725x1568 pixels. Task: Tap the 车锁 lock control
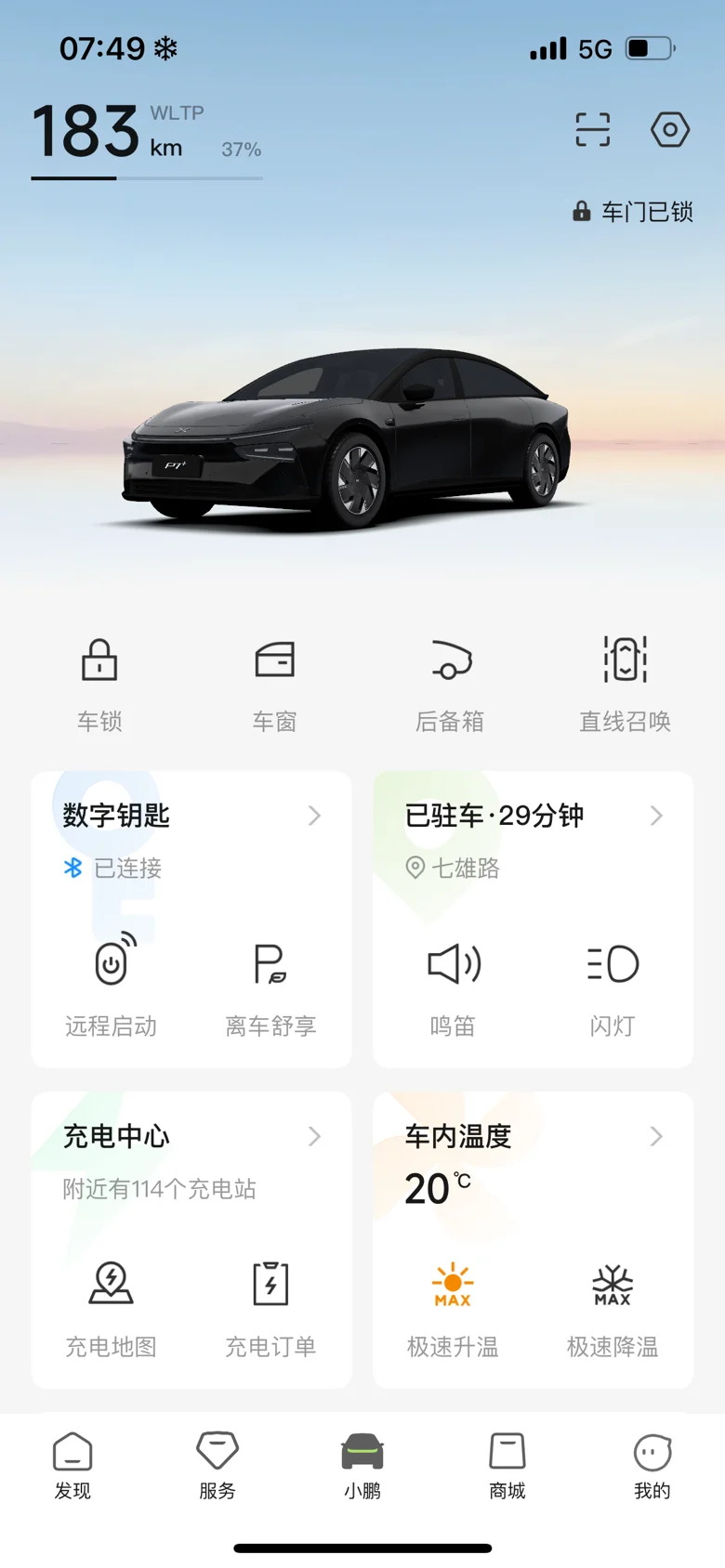(x=99, y=681)
